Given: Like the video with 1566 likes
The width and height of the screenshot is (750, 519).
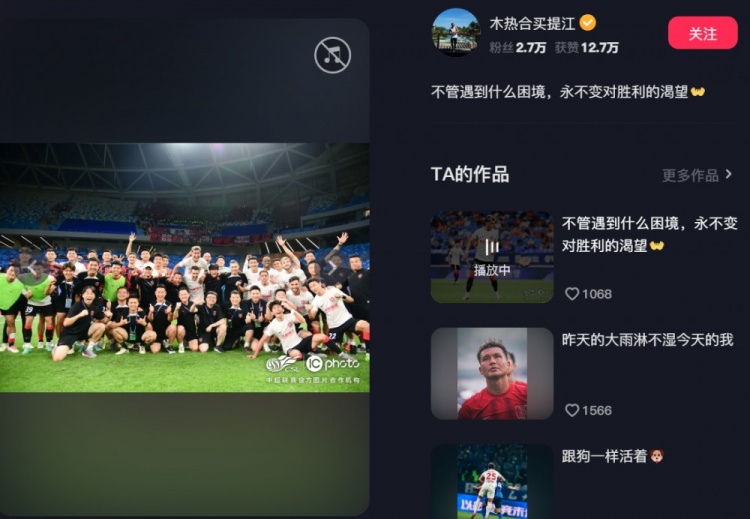Looking at the screenshot, I should pos(572,410).
